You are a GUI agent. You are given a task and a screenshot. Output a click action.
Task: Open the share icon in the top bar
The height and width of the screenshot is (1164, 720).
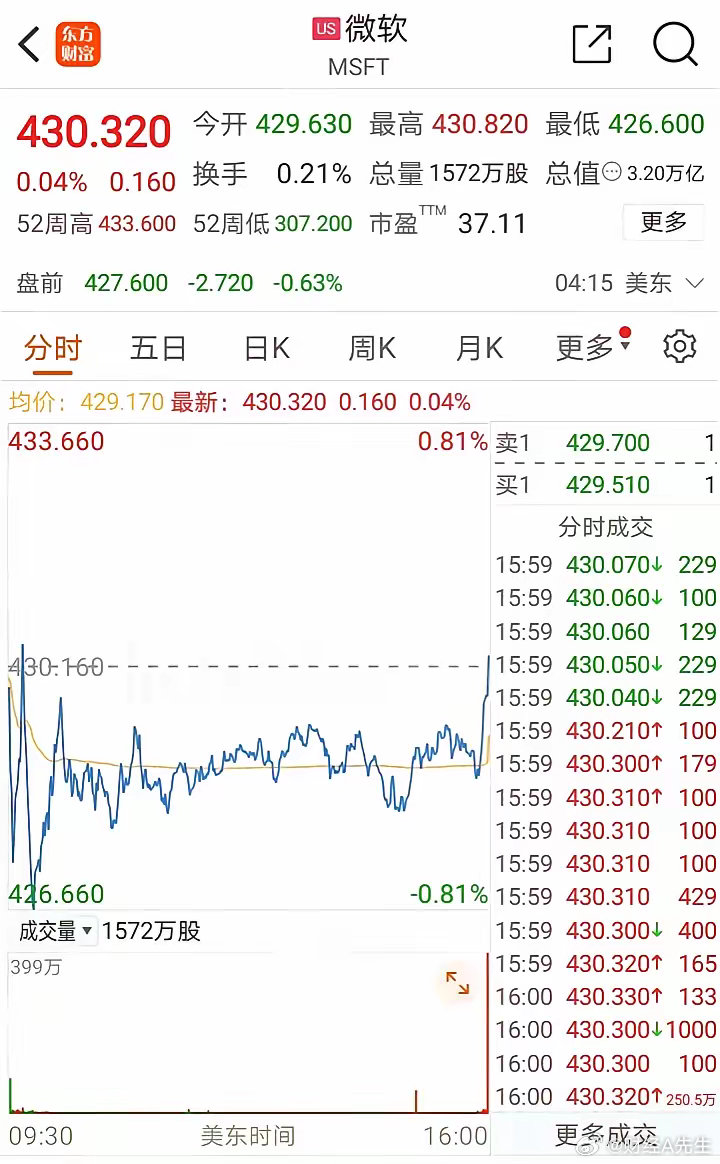point(594,44)
